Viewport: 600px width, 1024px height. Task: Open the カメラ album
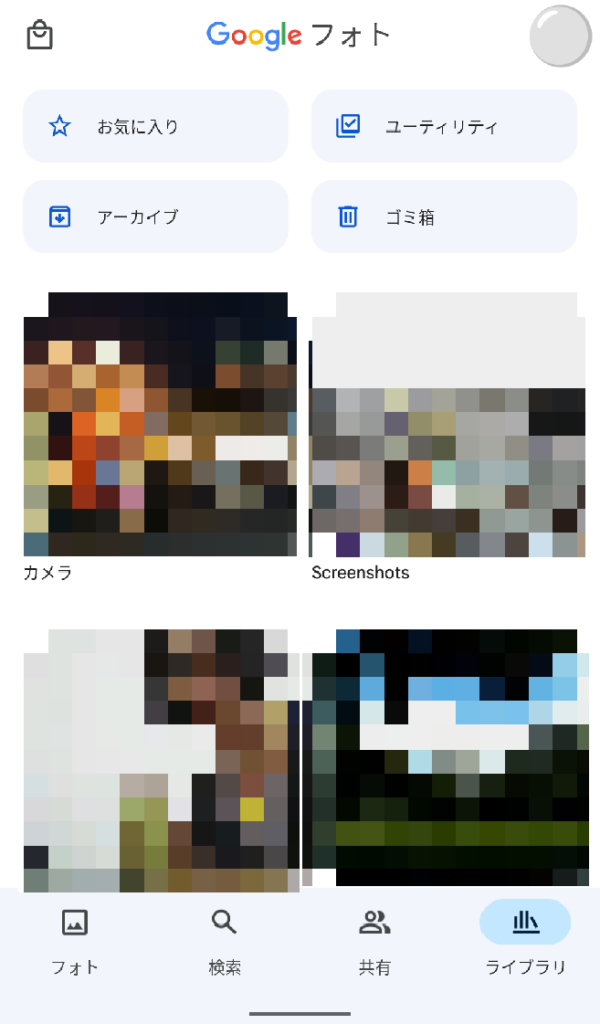(x=160, y=425)
